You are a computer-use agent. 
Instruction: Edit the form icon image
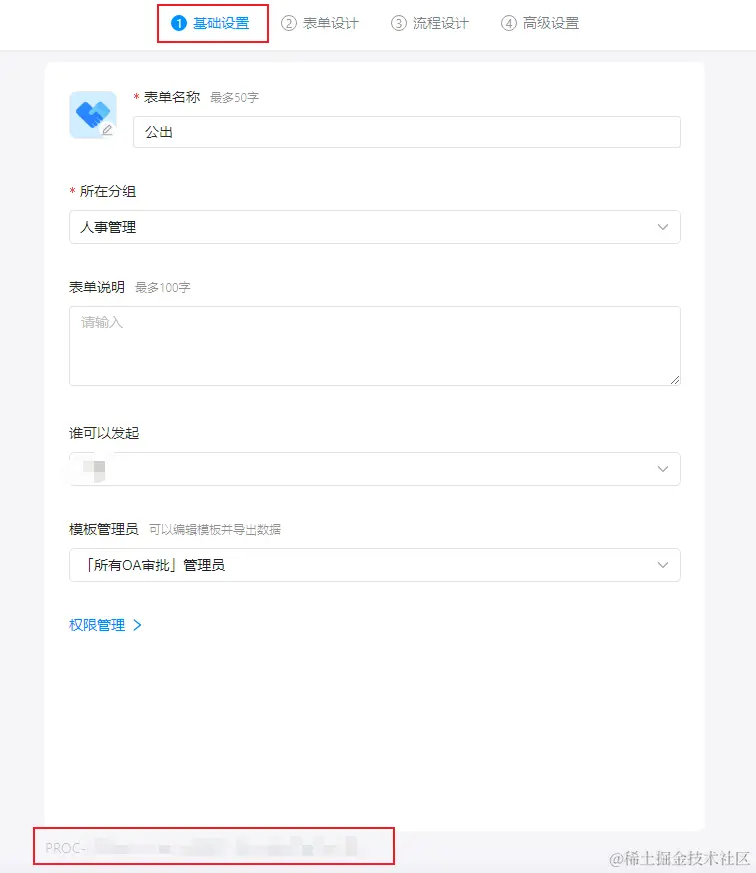pos(93,115)
